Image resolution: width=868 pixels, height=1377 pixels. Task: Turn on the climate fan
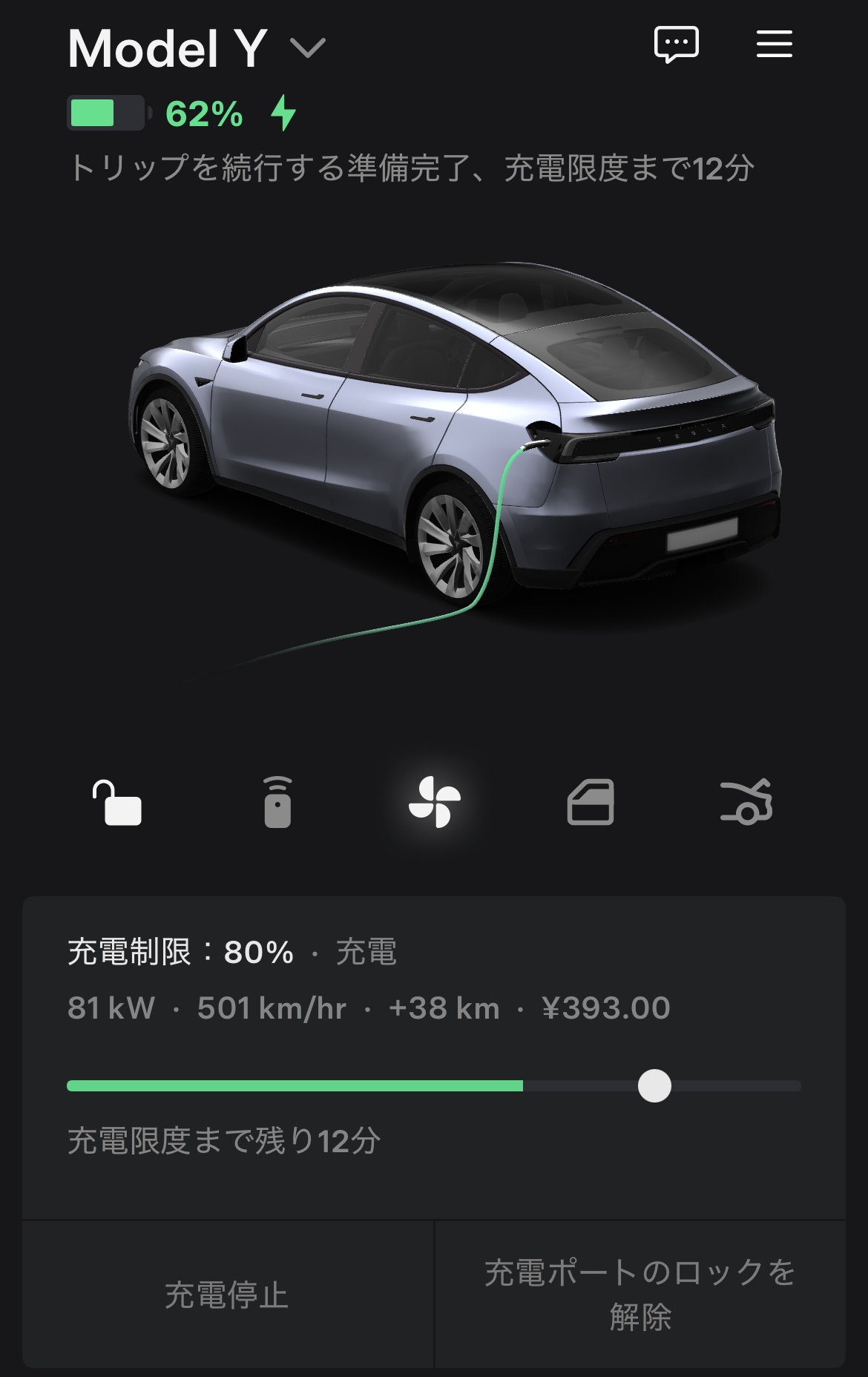[435, 803]
